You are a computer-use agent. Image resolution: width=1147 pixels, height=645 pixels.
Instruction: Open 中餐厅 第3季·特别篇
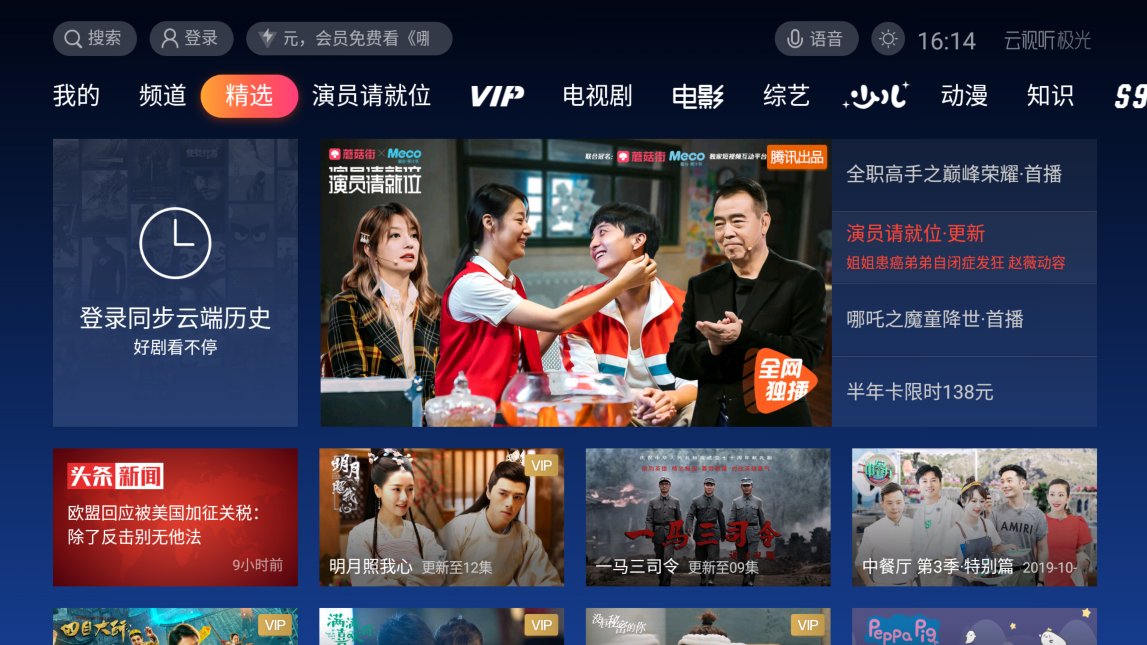click(974, 517)
